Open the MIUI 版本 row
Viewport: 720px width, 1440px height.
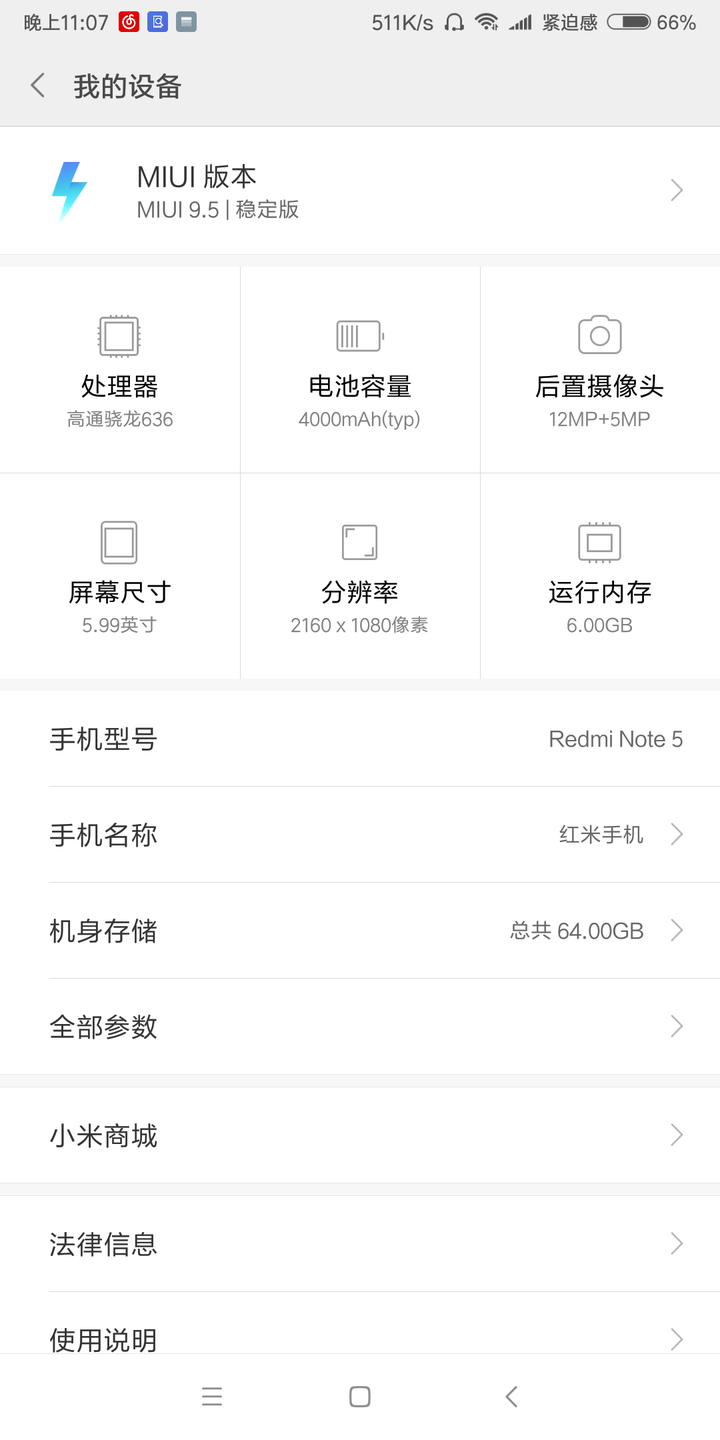click(x=360, y=190)
